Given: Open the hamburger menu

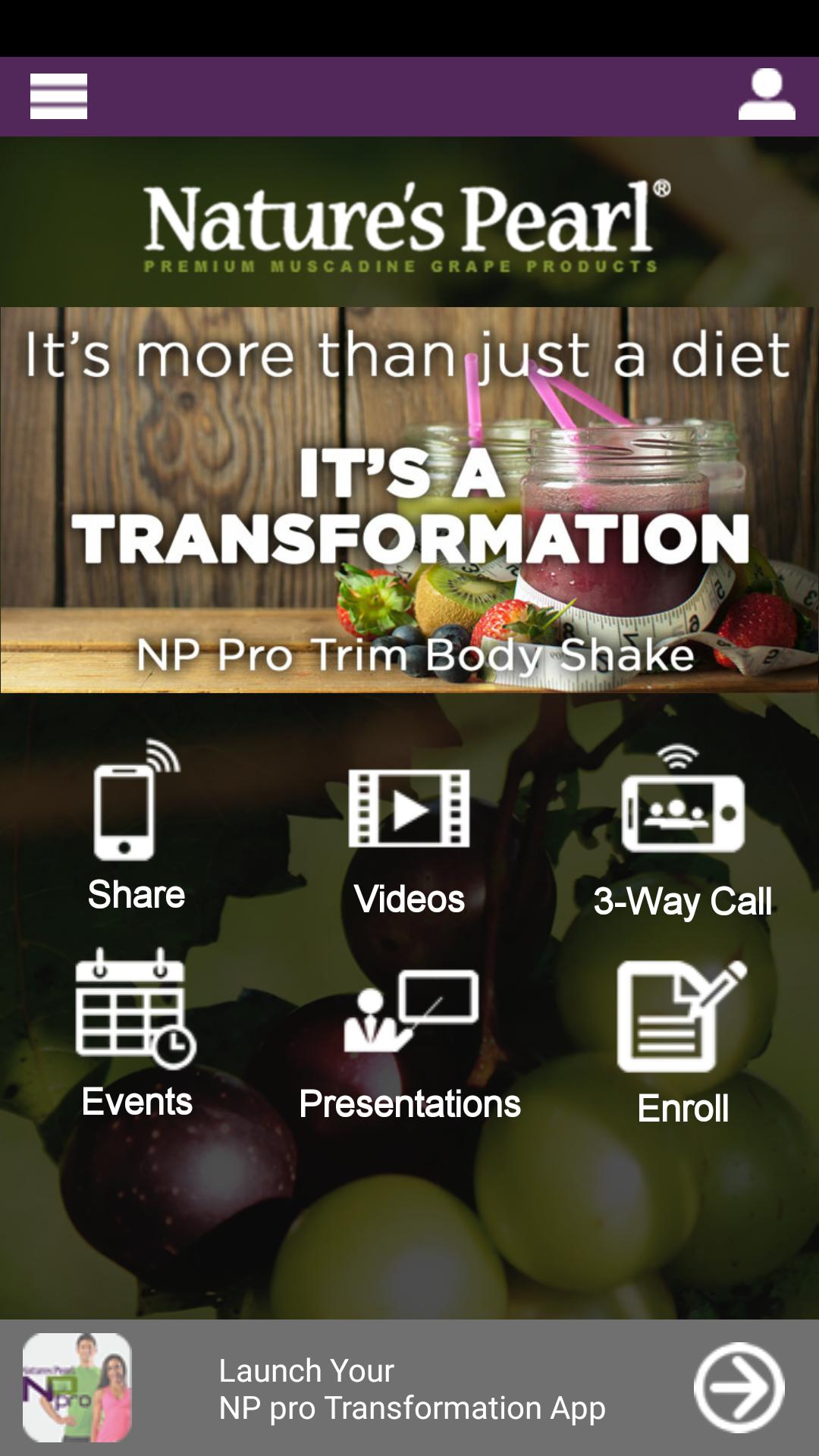Looking at the screenshot, I should 58,96.
